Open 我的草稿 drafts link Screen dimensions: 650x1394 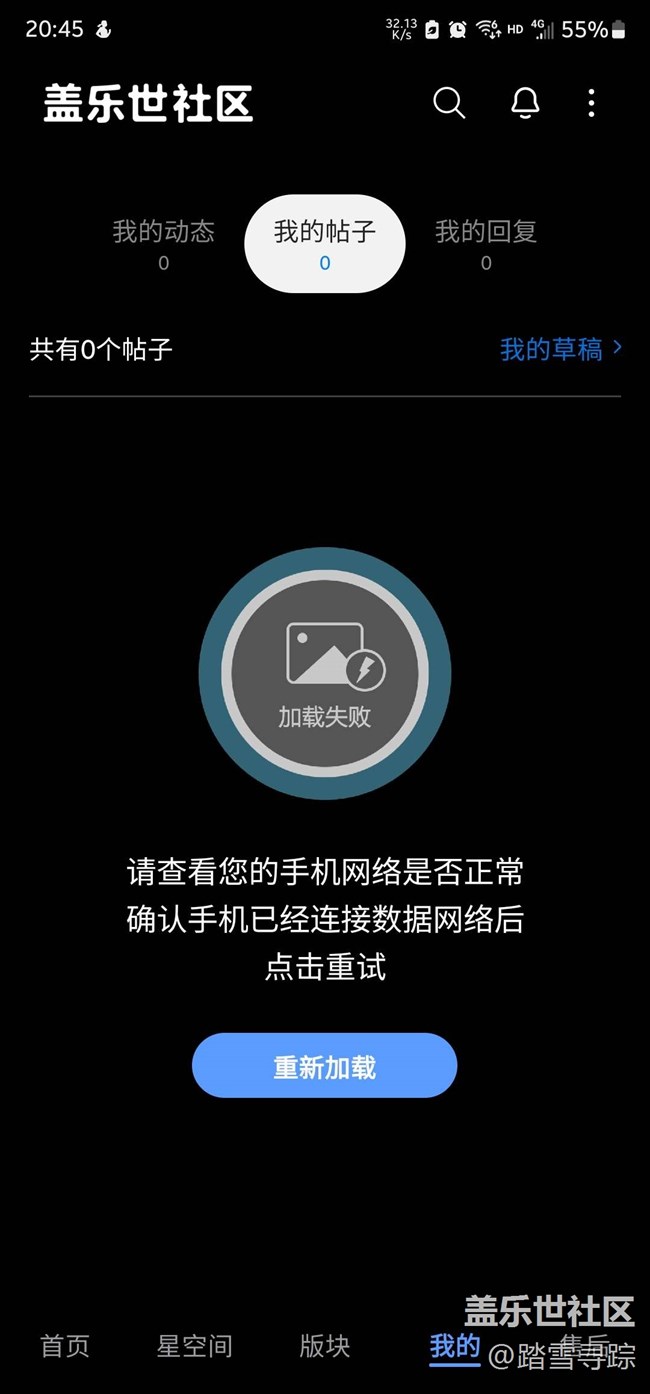coord(561,348)
